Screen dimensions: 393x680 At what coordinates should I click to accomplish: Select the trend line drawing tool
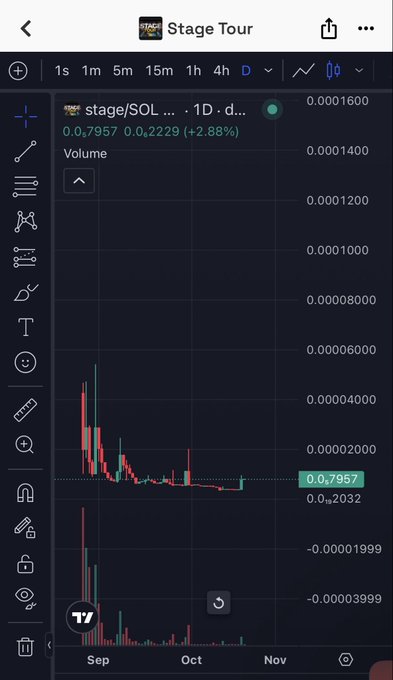pos(26,151)
